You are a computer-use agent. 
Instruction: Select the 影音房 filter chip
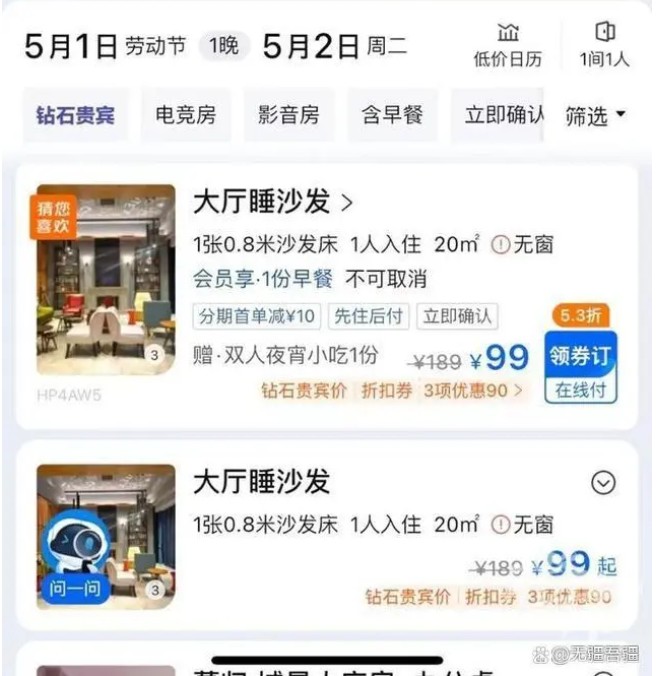288,115
